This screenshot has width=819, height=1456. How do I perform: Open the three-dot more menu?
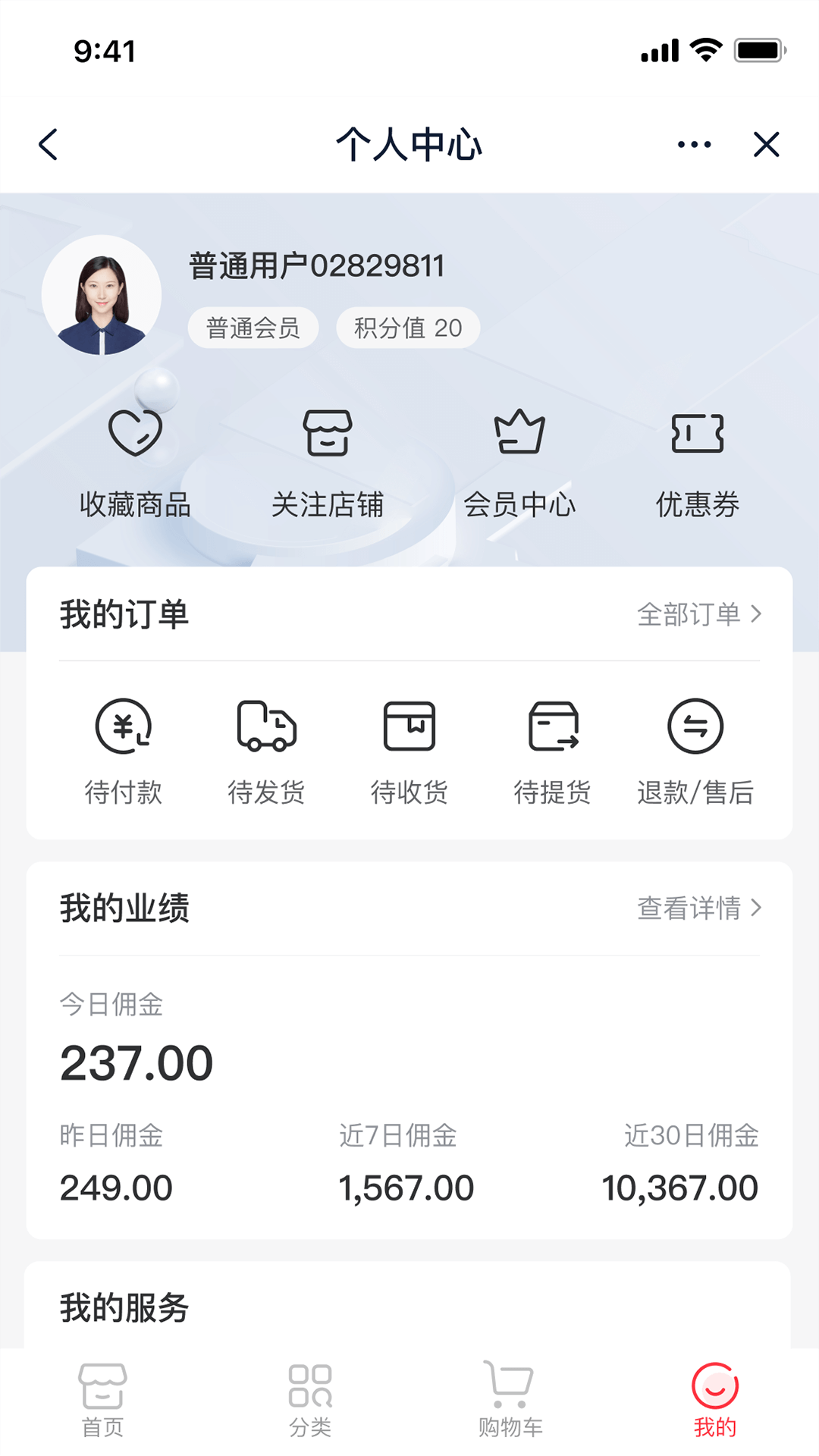coord(694,144)
